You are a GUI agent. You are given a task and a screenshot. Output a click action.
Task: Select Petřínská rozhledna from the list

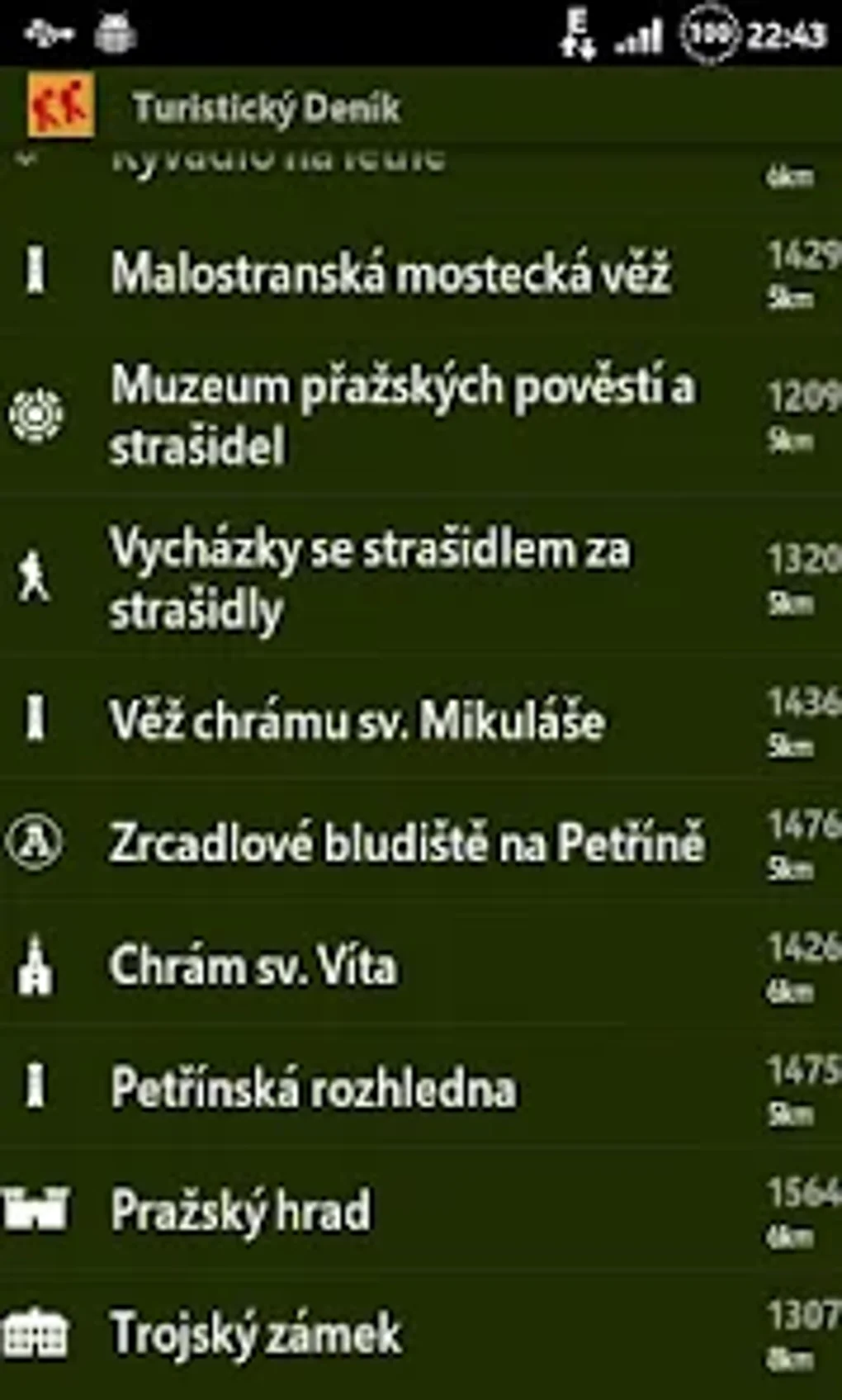coord(421,1087)
